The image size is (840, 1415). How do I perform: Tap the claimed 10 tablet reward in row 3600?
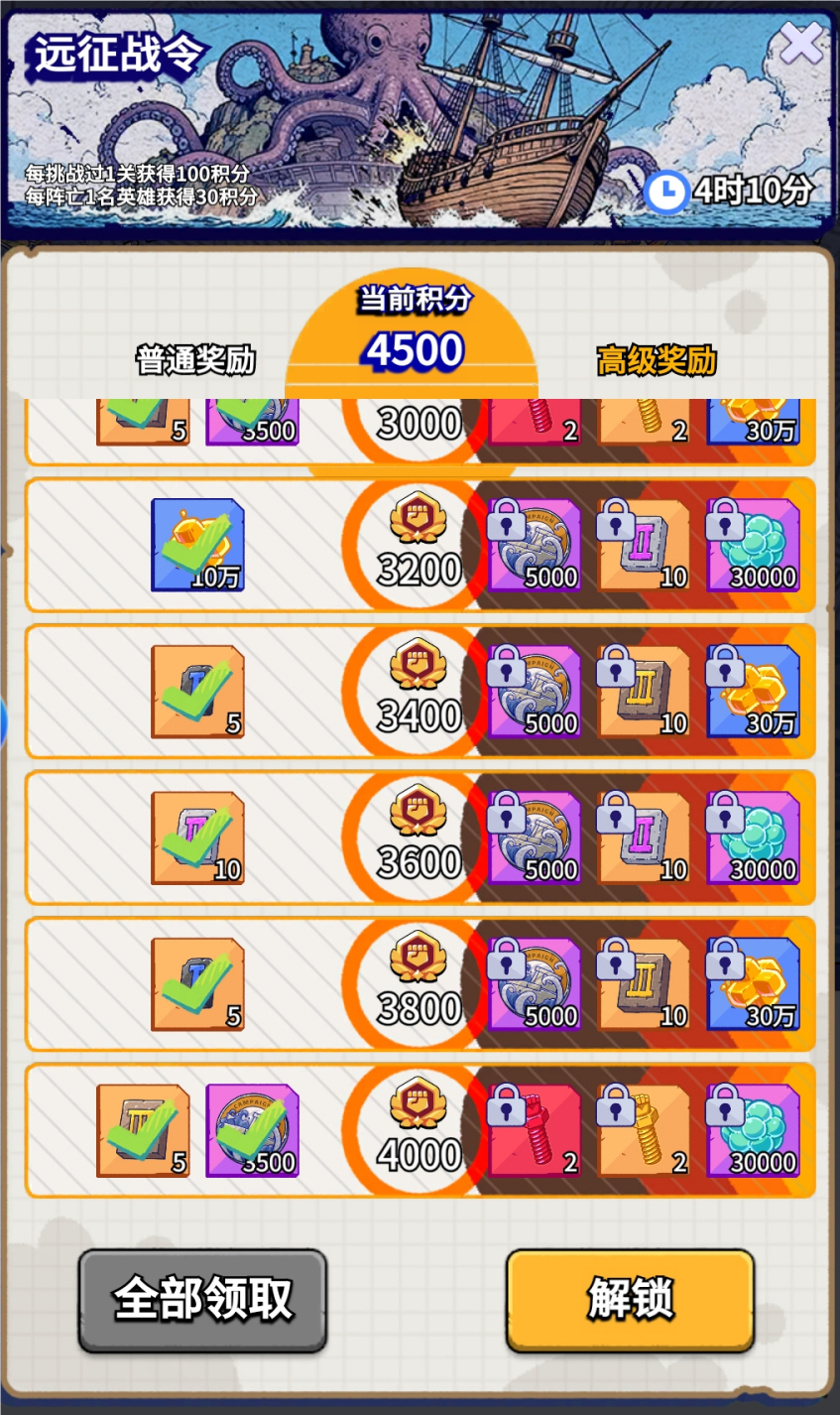pos(197,838)
